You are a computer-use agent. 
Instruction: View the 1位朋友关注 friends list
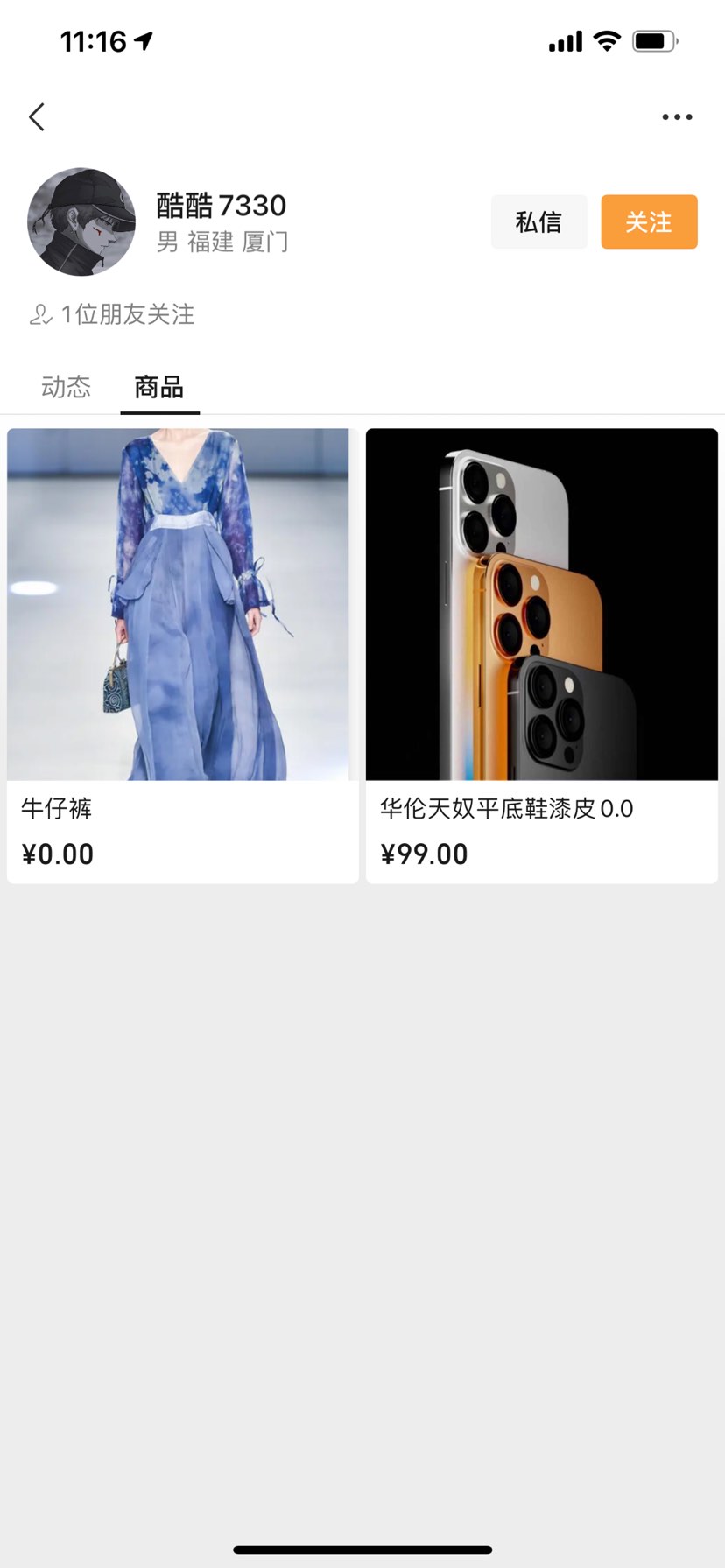tap(112, 314)
